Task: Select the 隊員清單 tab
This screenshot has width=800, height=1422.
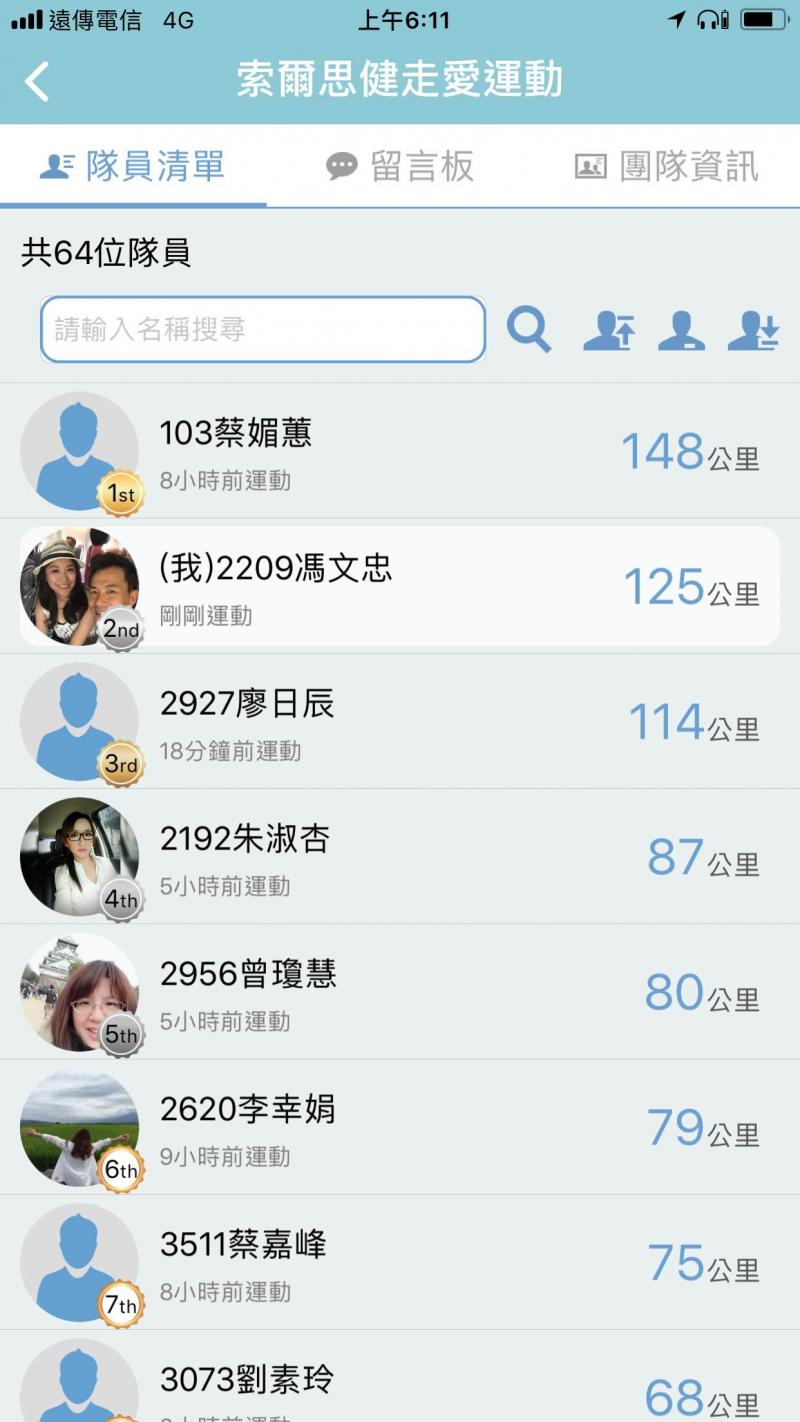Action: 133,166
